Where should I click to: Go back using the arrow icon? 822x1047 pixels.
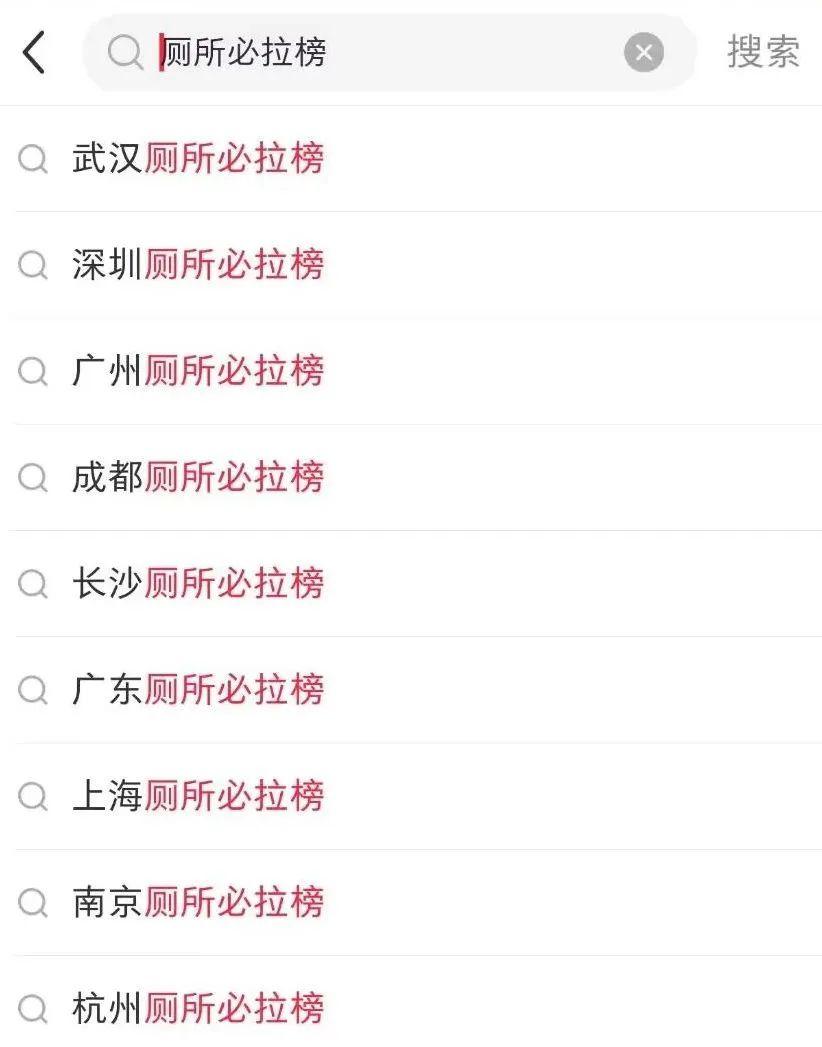pyautogui.click(x=34, y=52)
